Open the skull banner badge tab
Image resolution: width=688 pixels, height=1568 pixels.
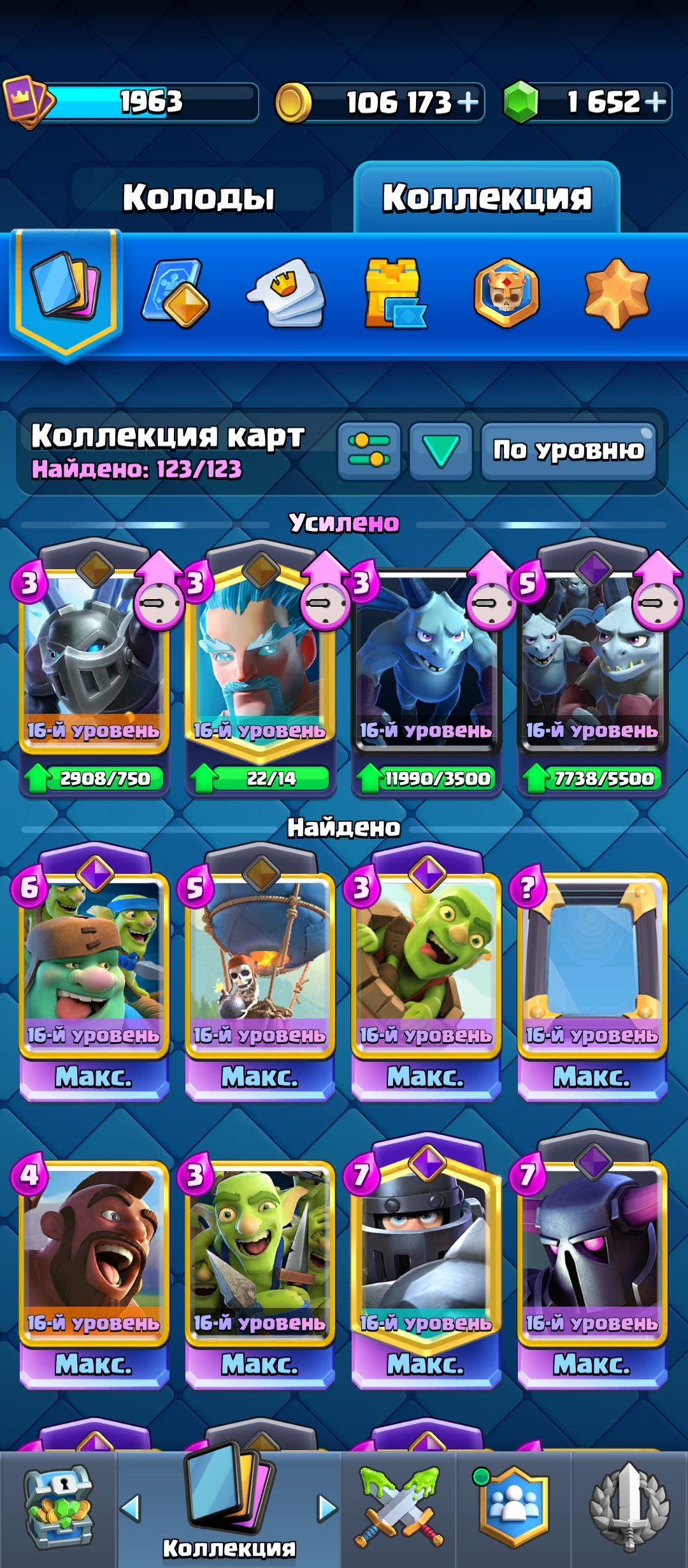coord(506,294)
